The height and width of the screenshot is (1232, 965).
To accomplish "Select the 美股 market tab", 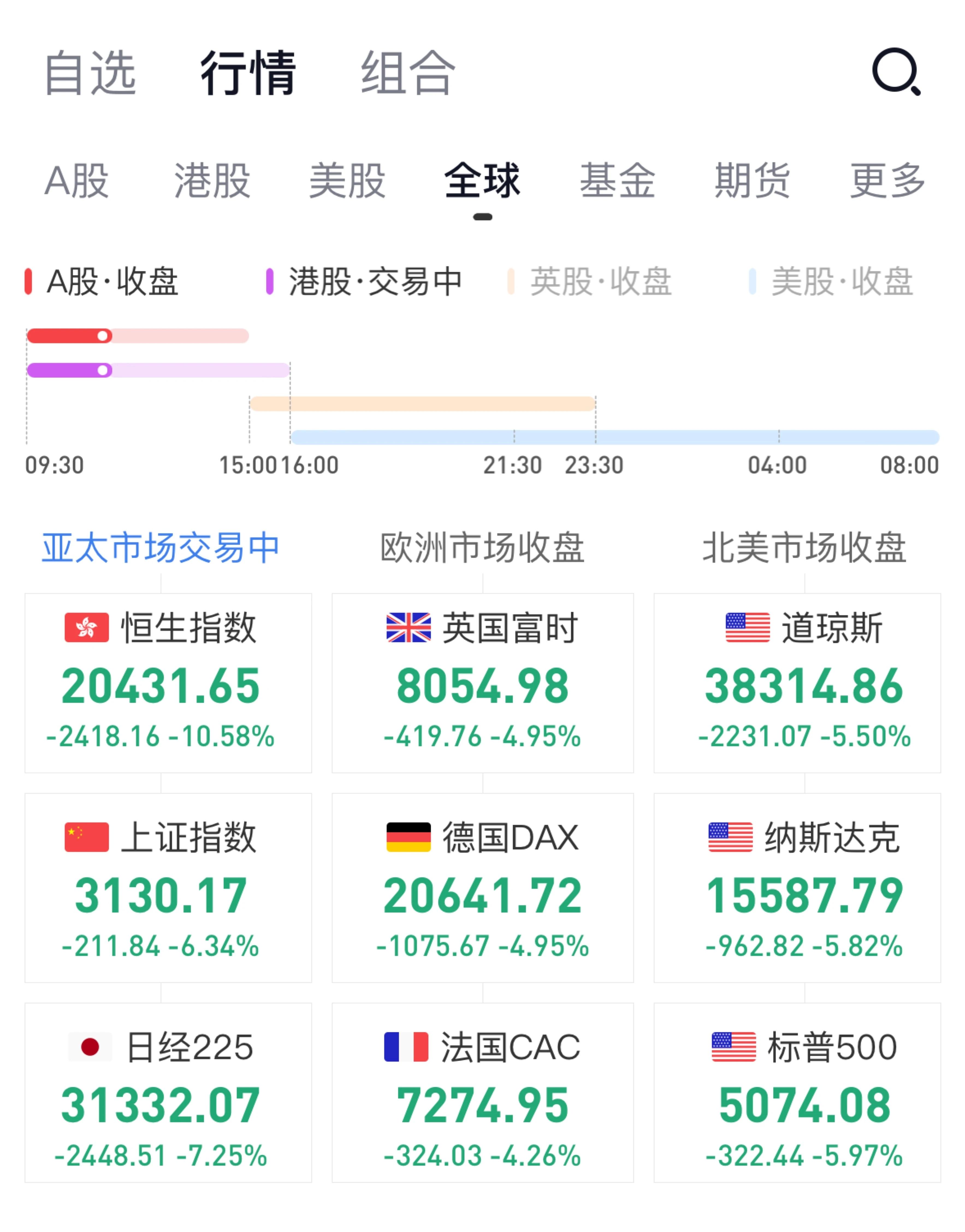I will (x=347, y=181).
